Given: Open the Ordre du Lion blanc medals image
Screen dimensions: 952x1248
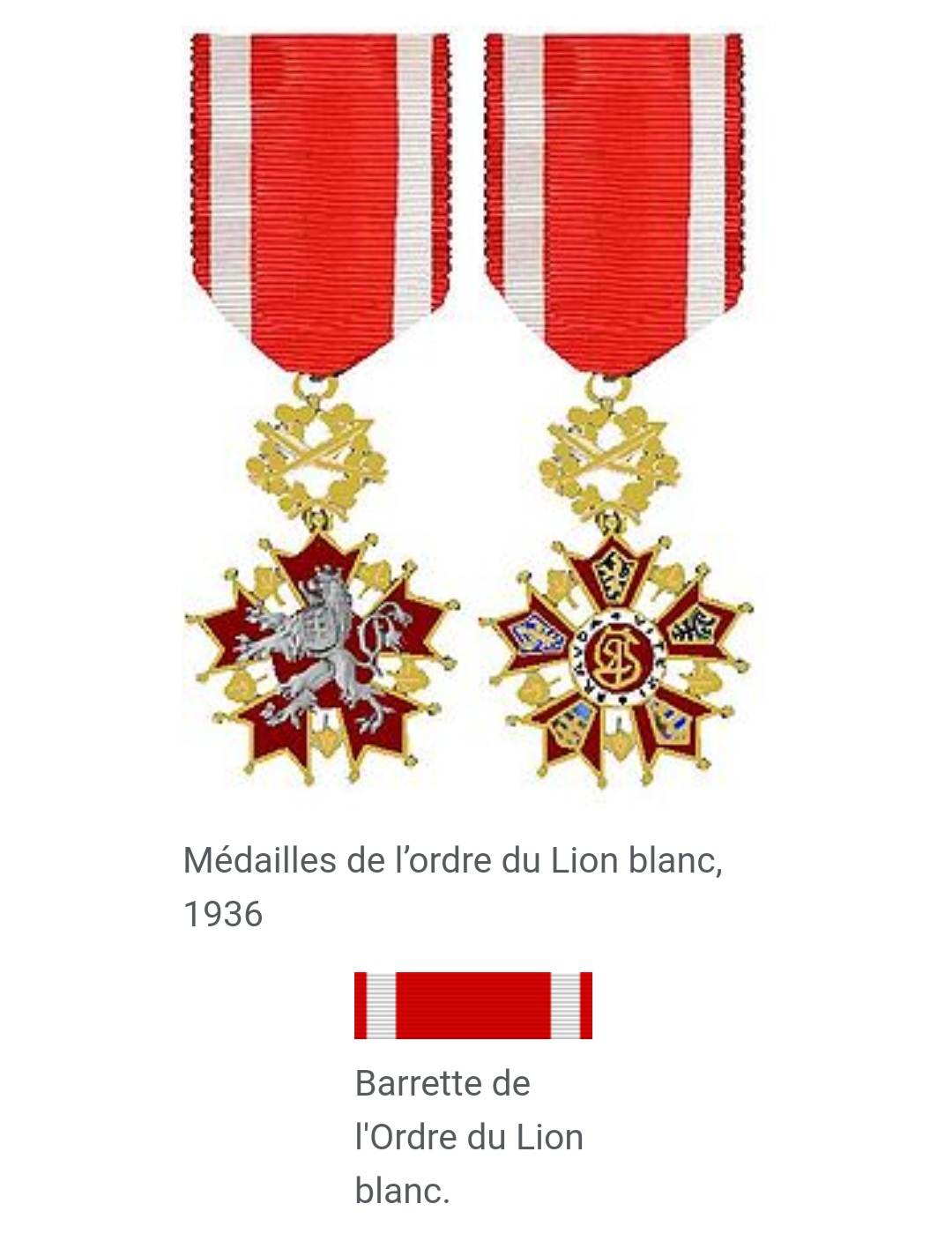Looking at the screenshot, I should click(473, 410).
